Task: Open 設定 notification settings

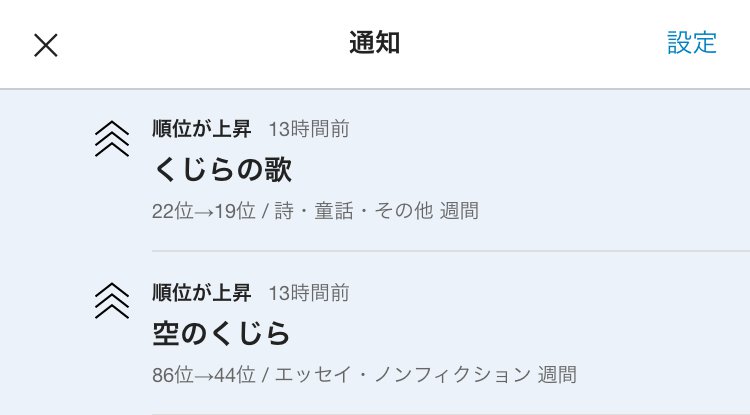Action: click(692, 43)
